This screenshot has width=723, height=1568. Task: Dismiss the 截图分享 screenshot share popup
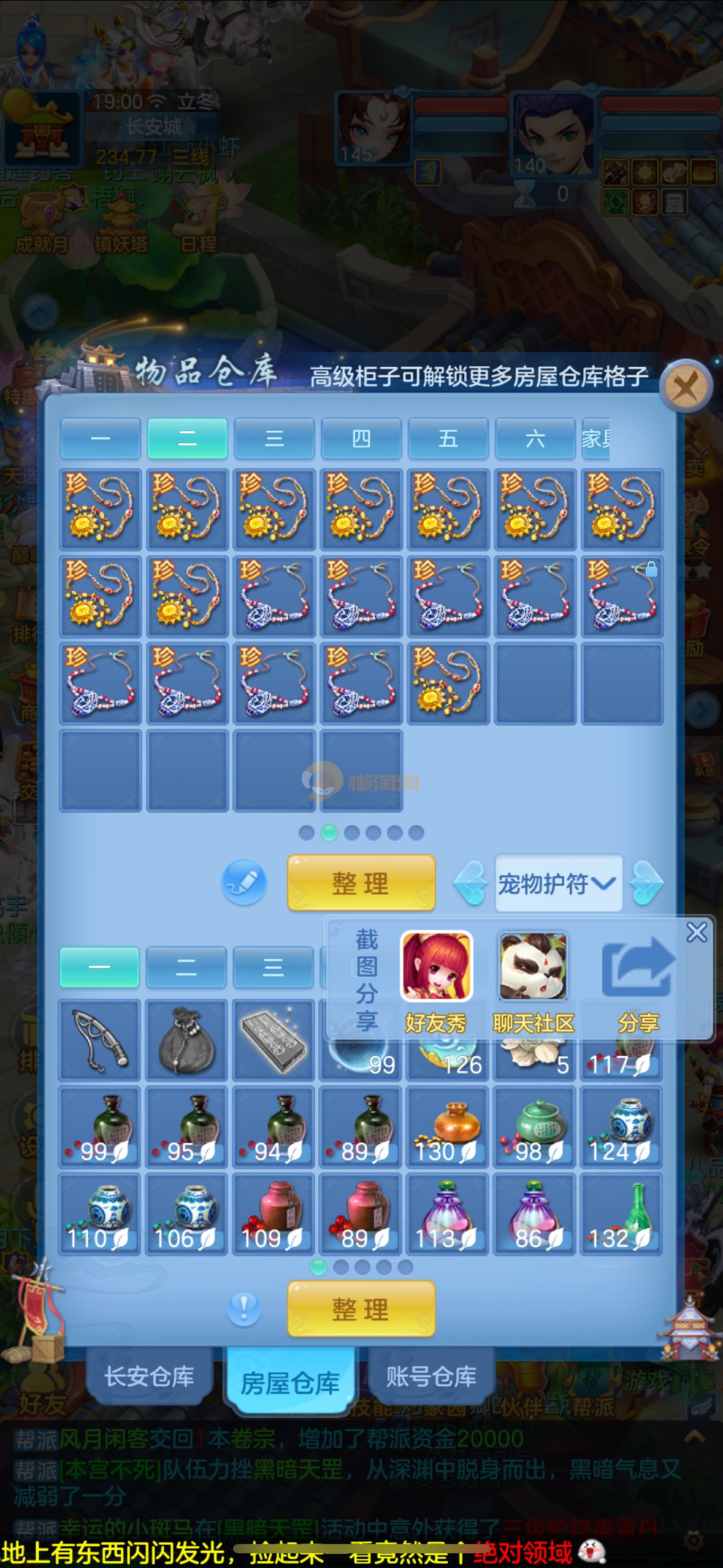coord(697,932)
